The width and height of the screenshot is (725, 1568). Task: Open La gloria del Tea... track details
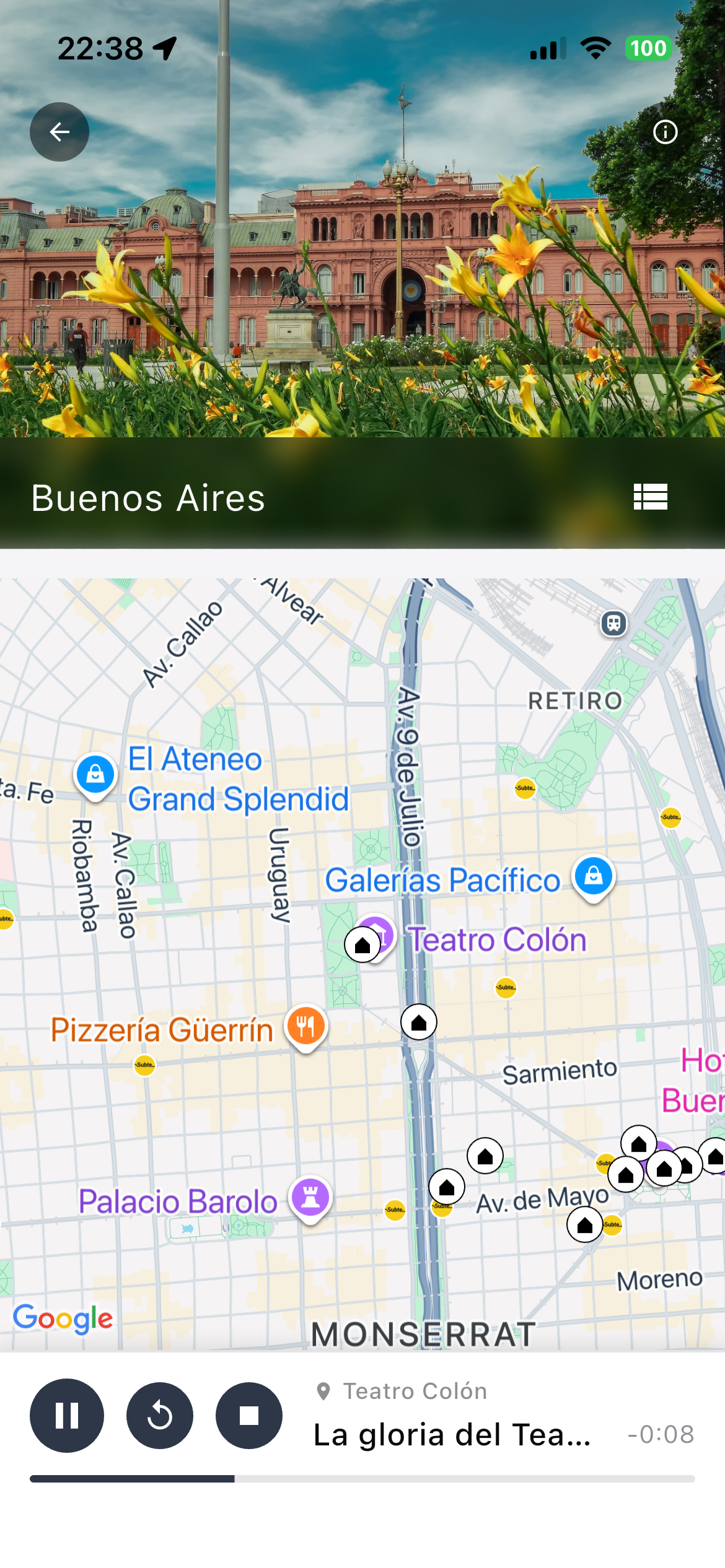(x=452, y=1434)
